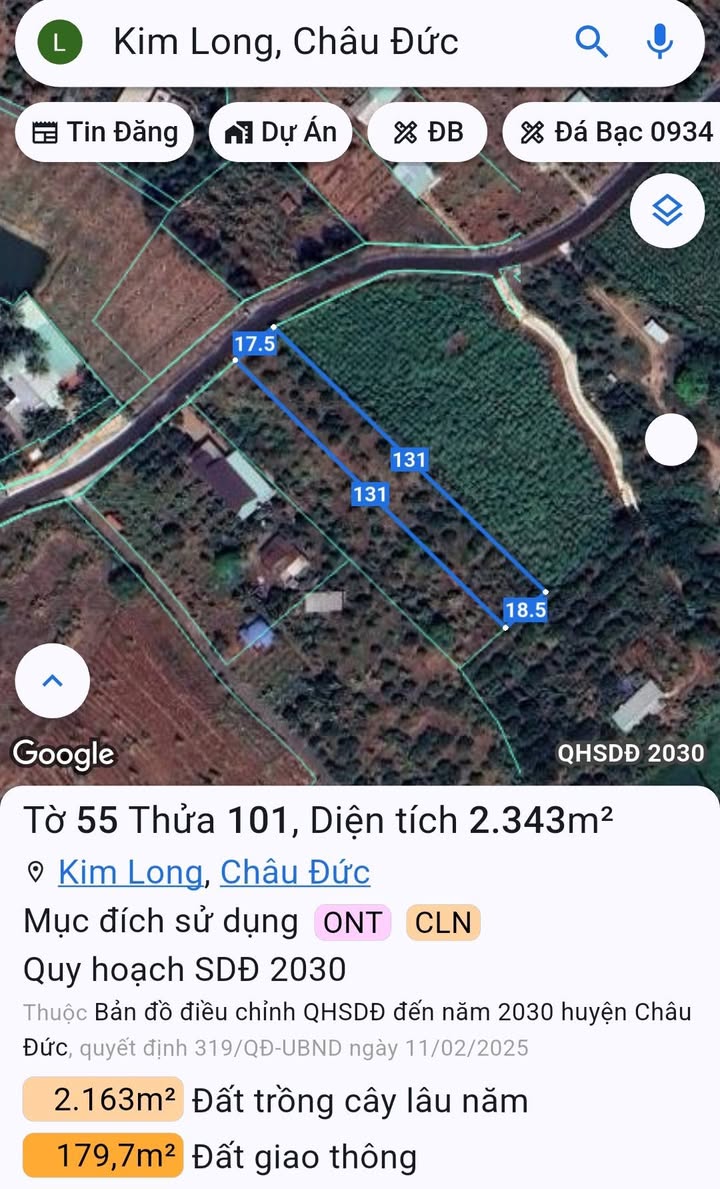Open the Dự Án chip
Screen dimensions: 720x1189
280,132
